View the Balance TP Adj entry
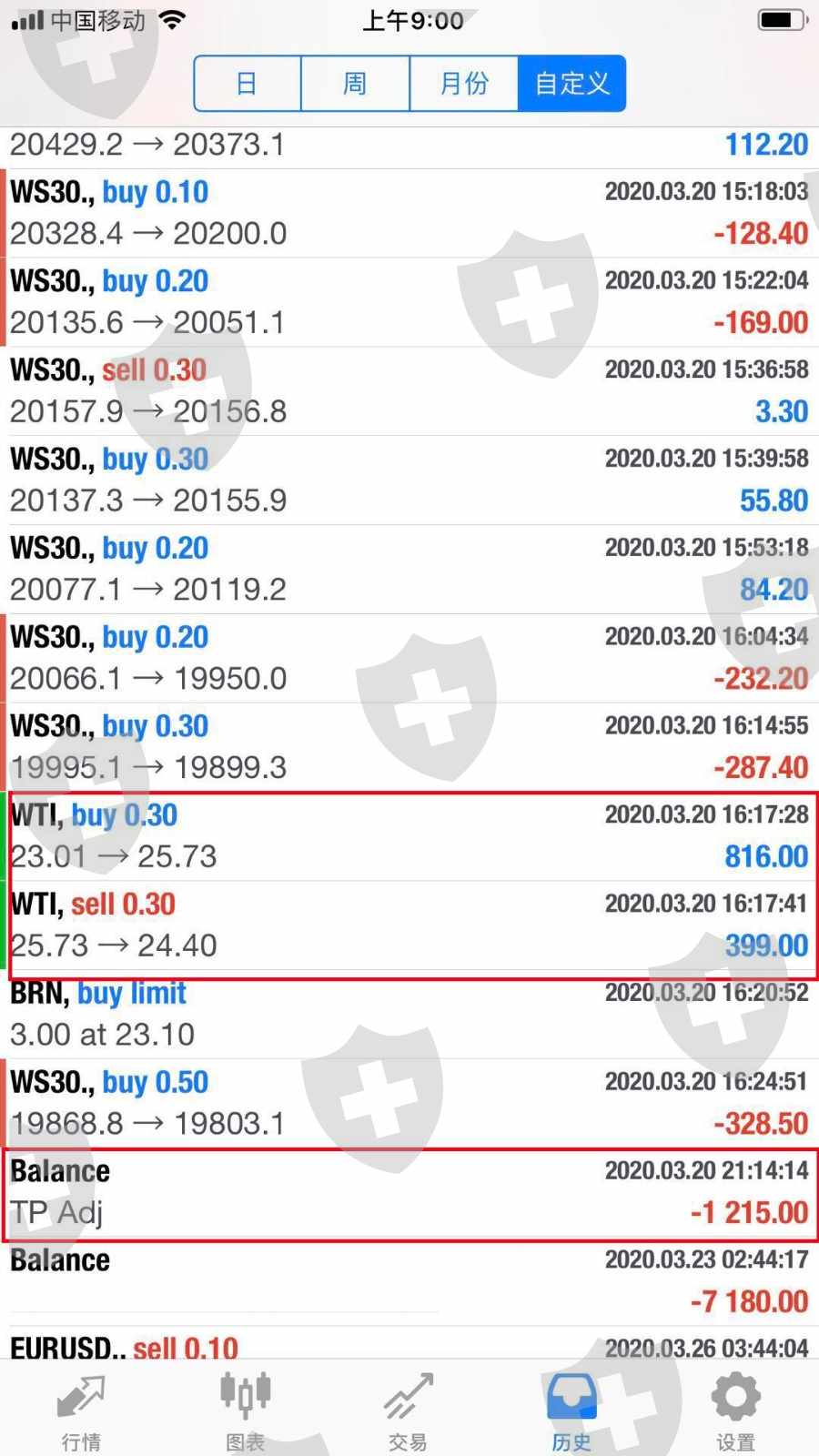819x1456 pixels. tap(409, 1192)
